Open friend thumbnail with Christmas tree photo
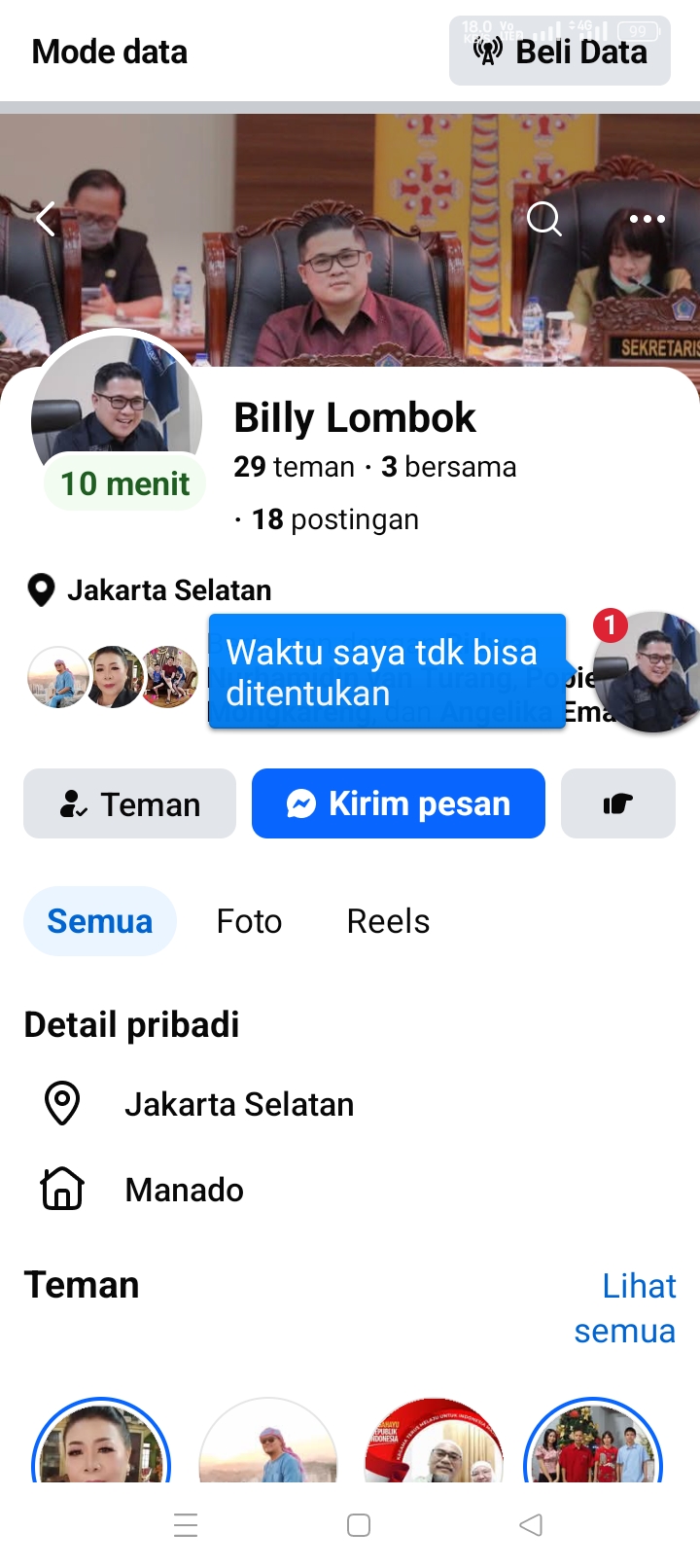 pyautogui.click(x=593, y=1444)
